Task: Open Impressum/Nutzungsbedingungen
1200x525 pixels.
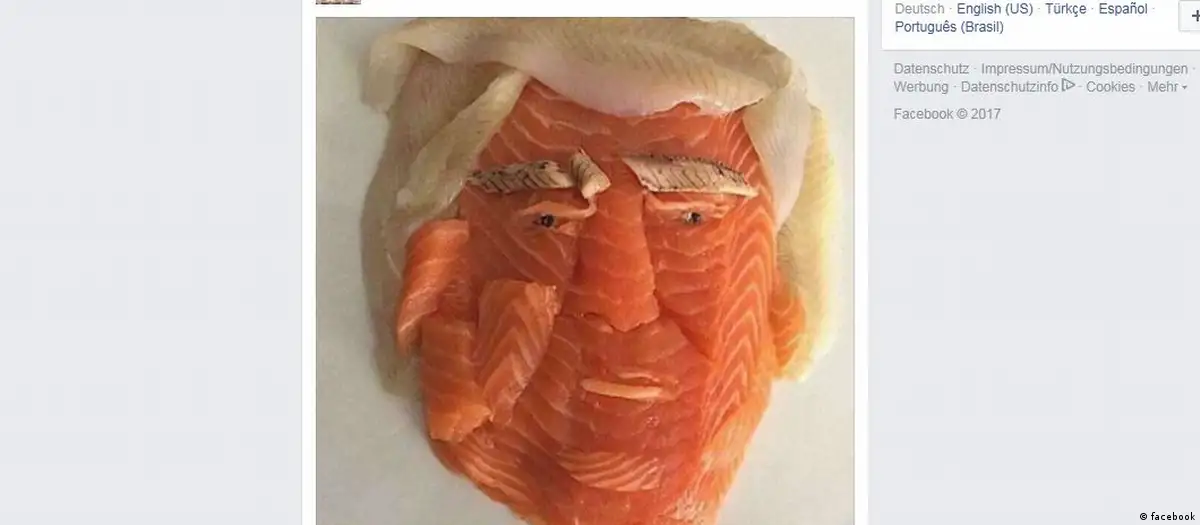Action: click(1084, 69)
